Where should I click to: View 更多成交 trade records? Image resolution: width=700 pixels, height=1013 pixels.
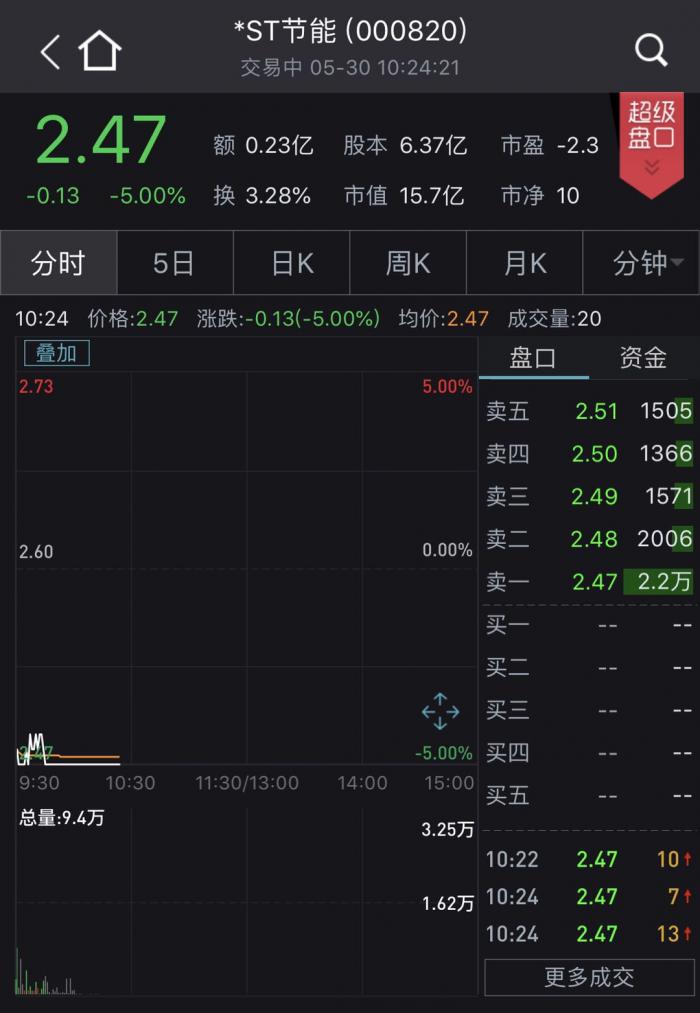589,977
